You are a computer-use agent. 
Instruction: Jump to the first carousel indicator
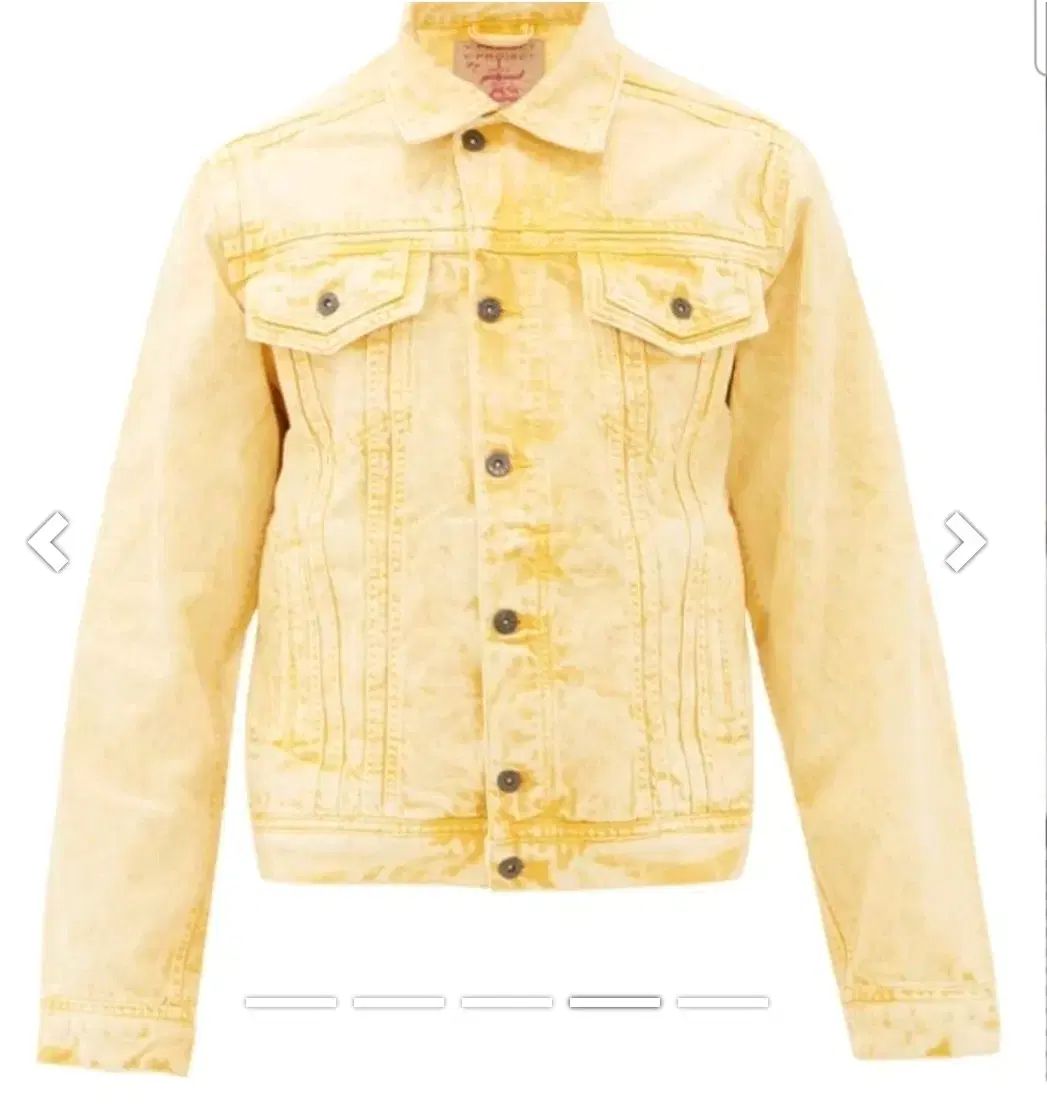pos(291,1002)
